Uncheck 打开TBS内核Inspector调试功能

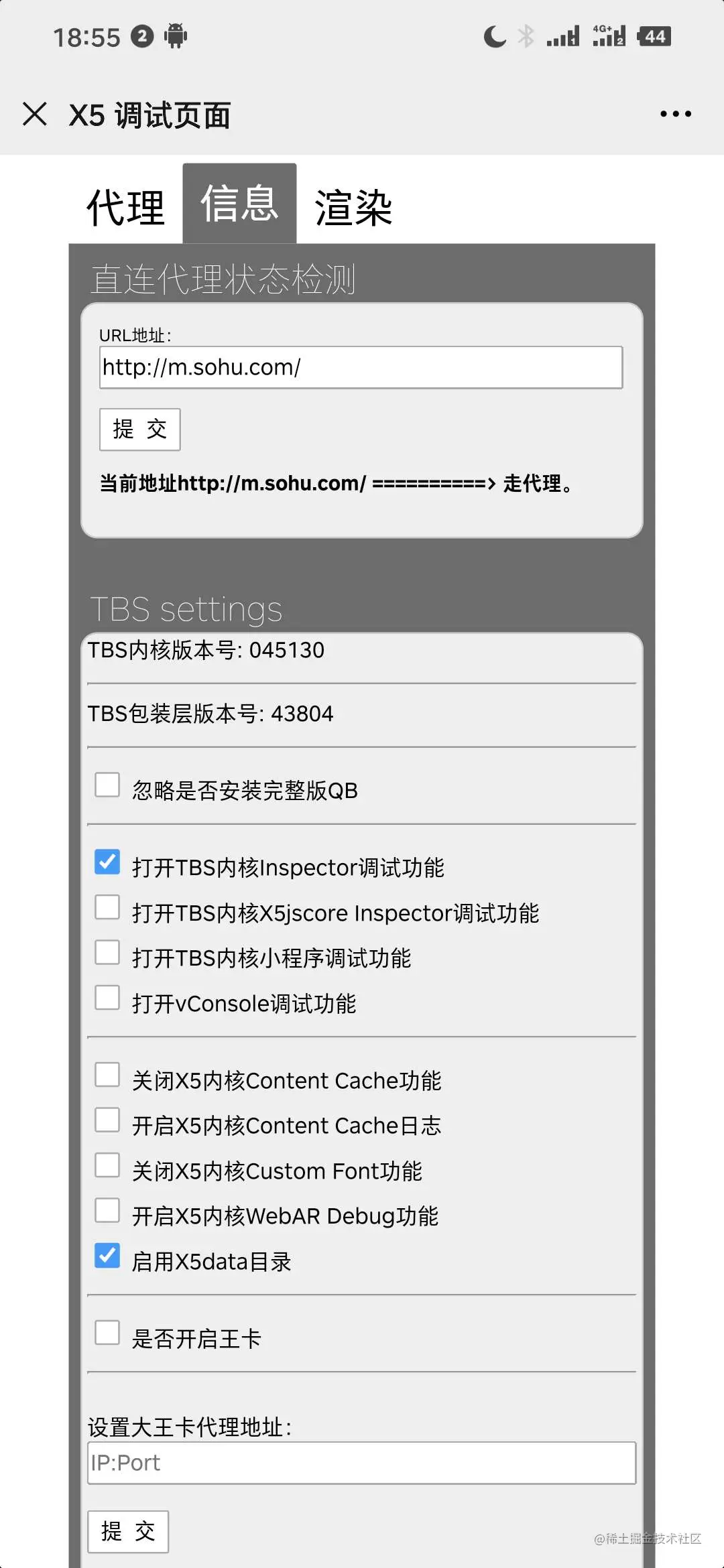(x=107, y=862)
